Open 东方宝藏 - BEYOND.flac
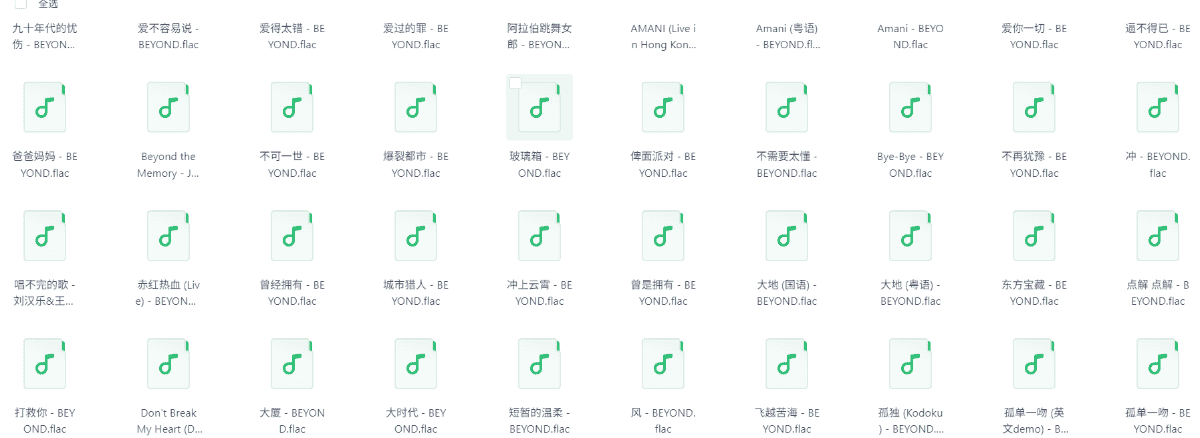The width and height of the screenshot is (1200, 438). (x=1034, y=236)
